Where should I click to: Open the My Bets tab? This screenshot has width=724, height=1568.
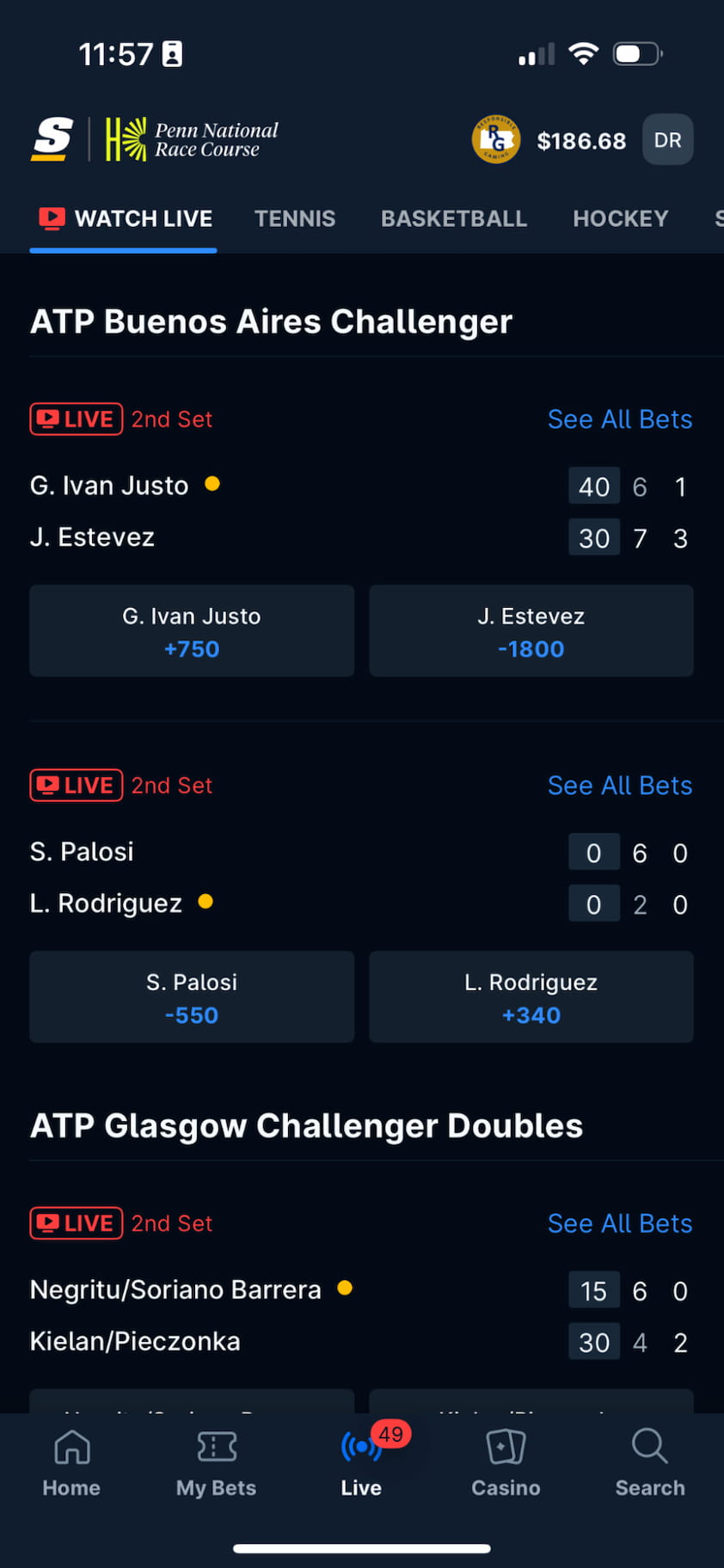tap(217, 1463)
